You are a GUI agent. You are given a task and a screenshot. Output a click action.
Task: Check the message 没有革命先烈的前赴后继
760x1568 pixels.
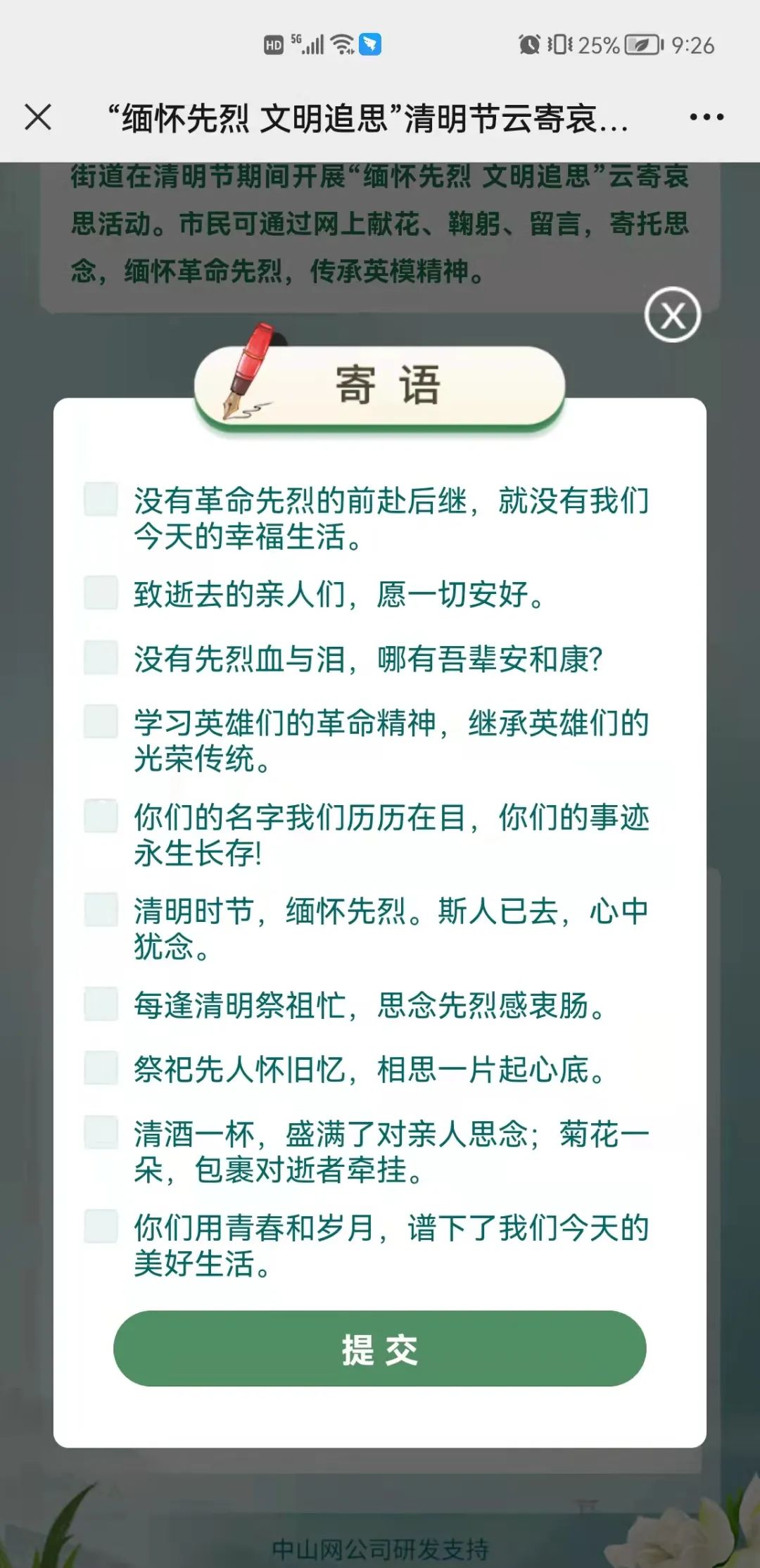click(x=101, y=499)
